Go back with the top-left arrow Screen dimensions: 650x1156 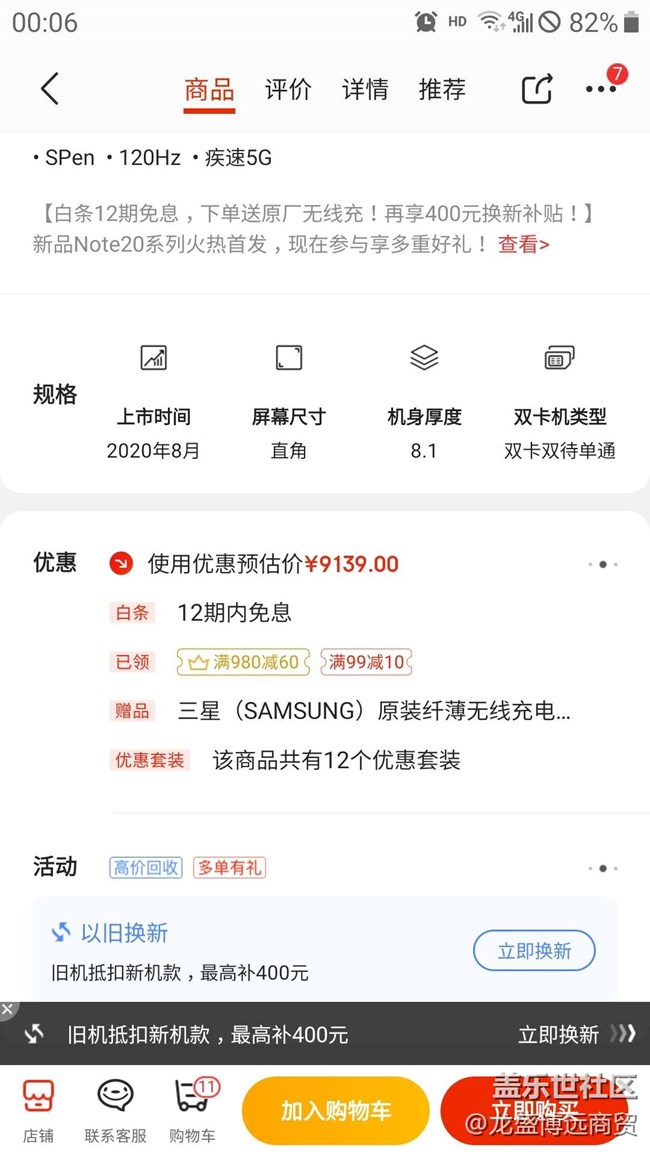[x=49, y=89]
